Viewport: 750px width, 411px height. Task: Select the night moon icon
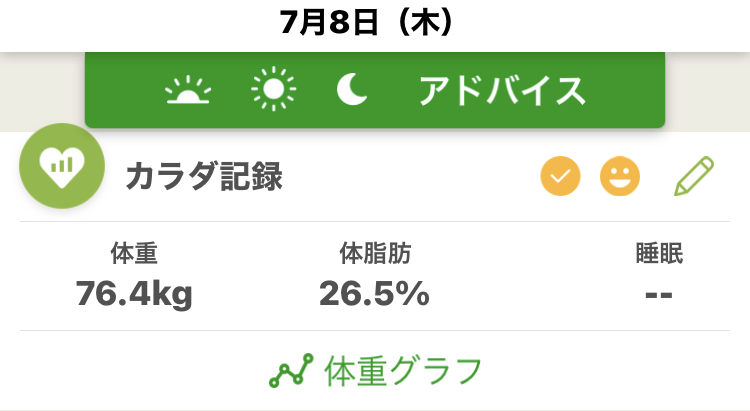(x=351, y=91)
